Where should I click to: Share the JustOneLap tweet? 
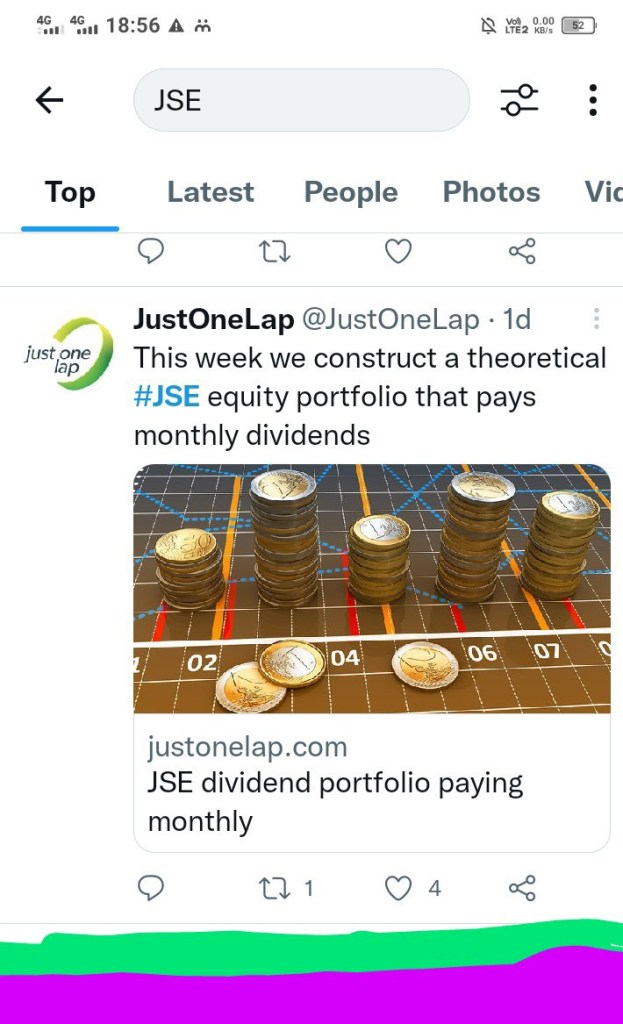pos(522,888)
